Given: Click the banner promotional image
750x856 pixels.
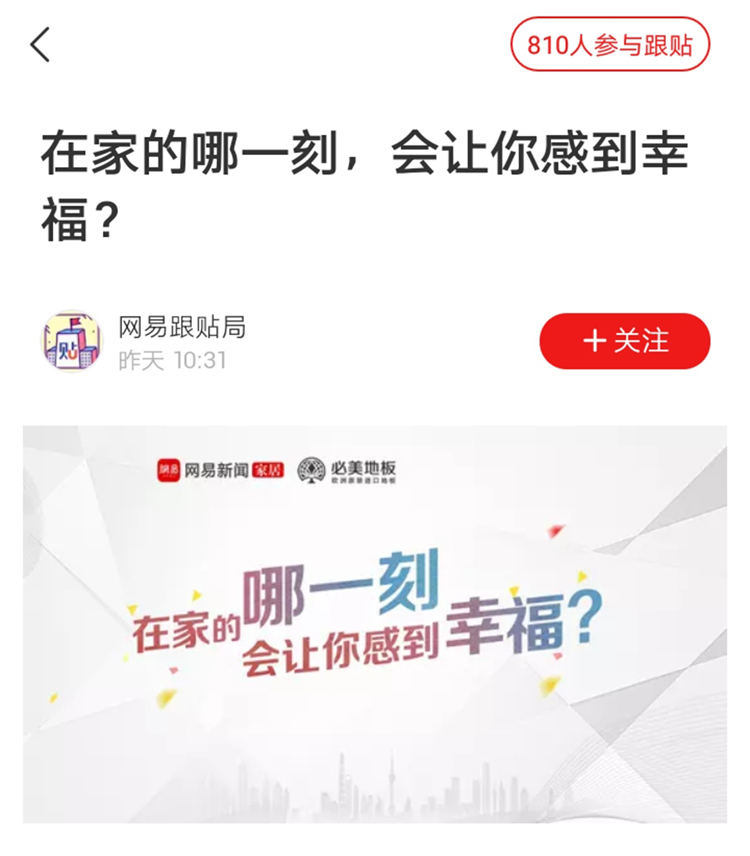Looking at the screenshot, I should tap(375, 625).
